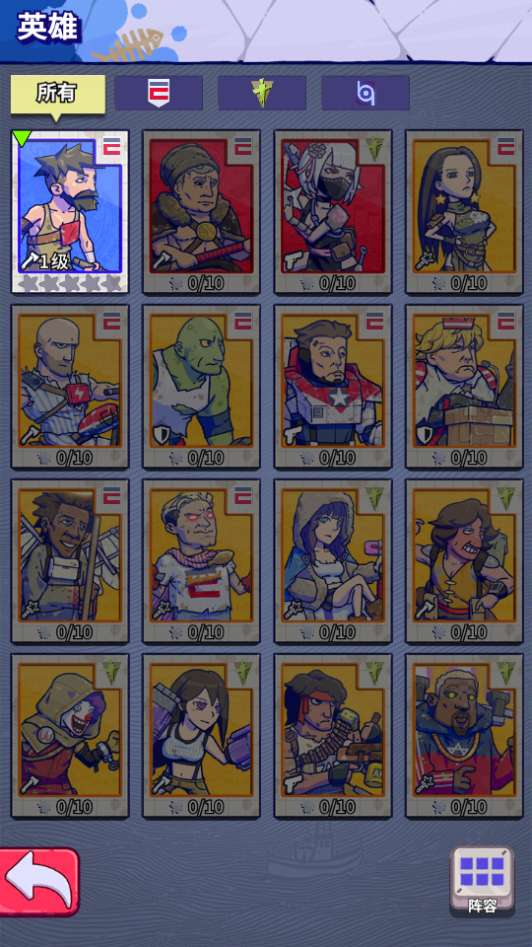Open the red-eyed hero with scarf card

click(201, 561)
